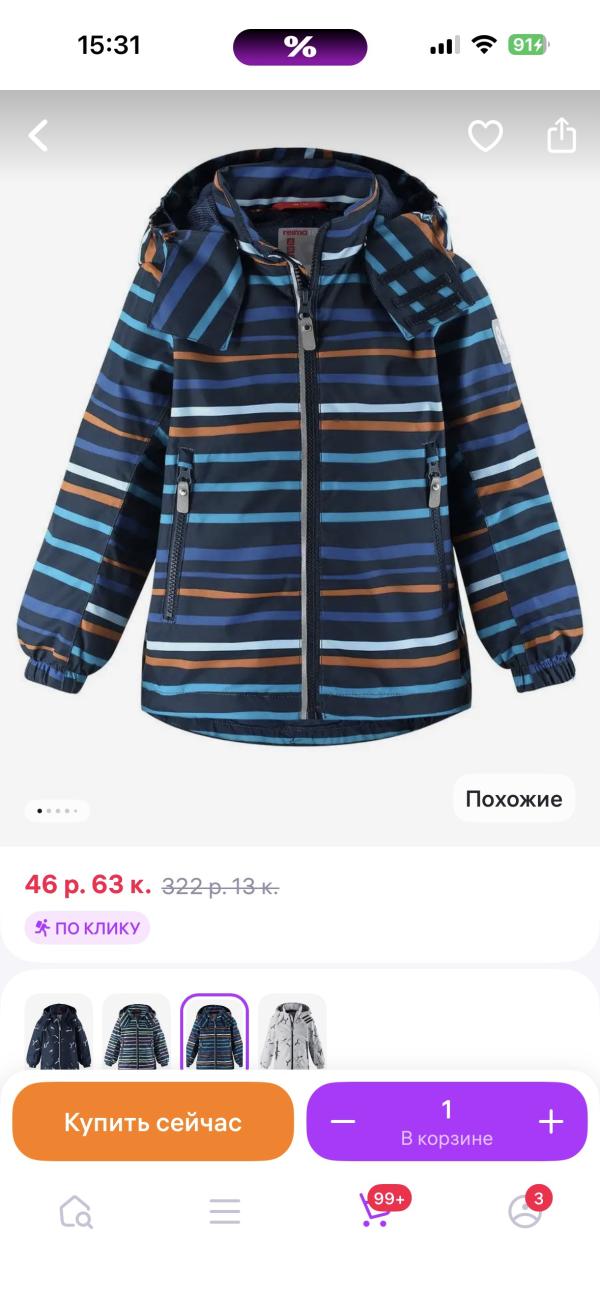Open the catalog menu tab
The image size is (600, 1300).
tap(225, 1212)
